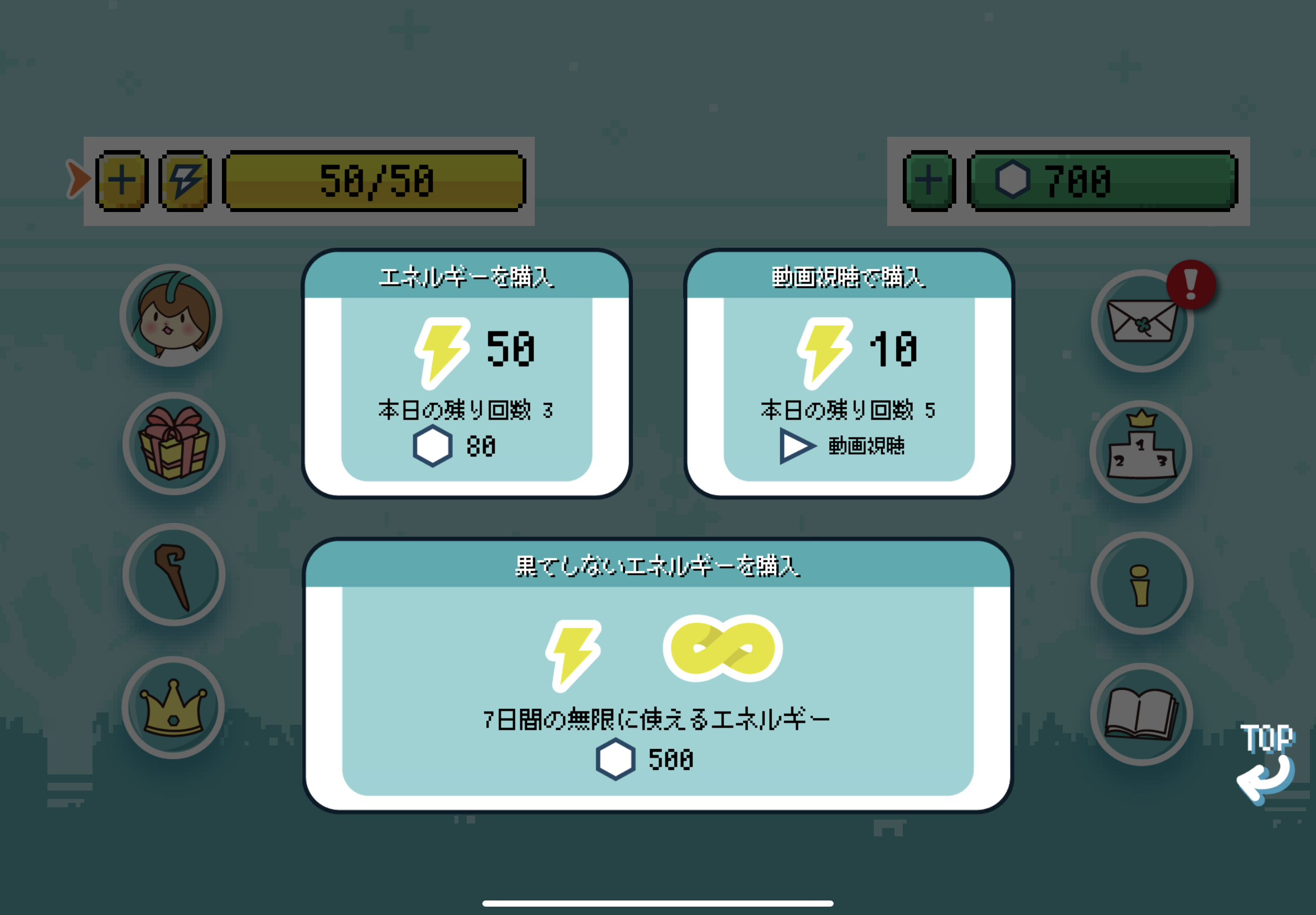
Task: Open the book guide
Action: [1141, 714]
